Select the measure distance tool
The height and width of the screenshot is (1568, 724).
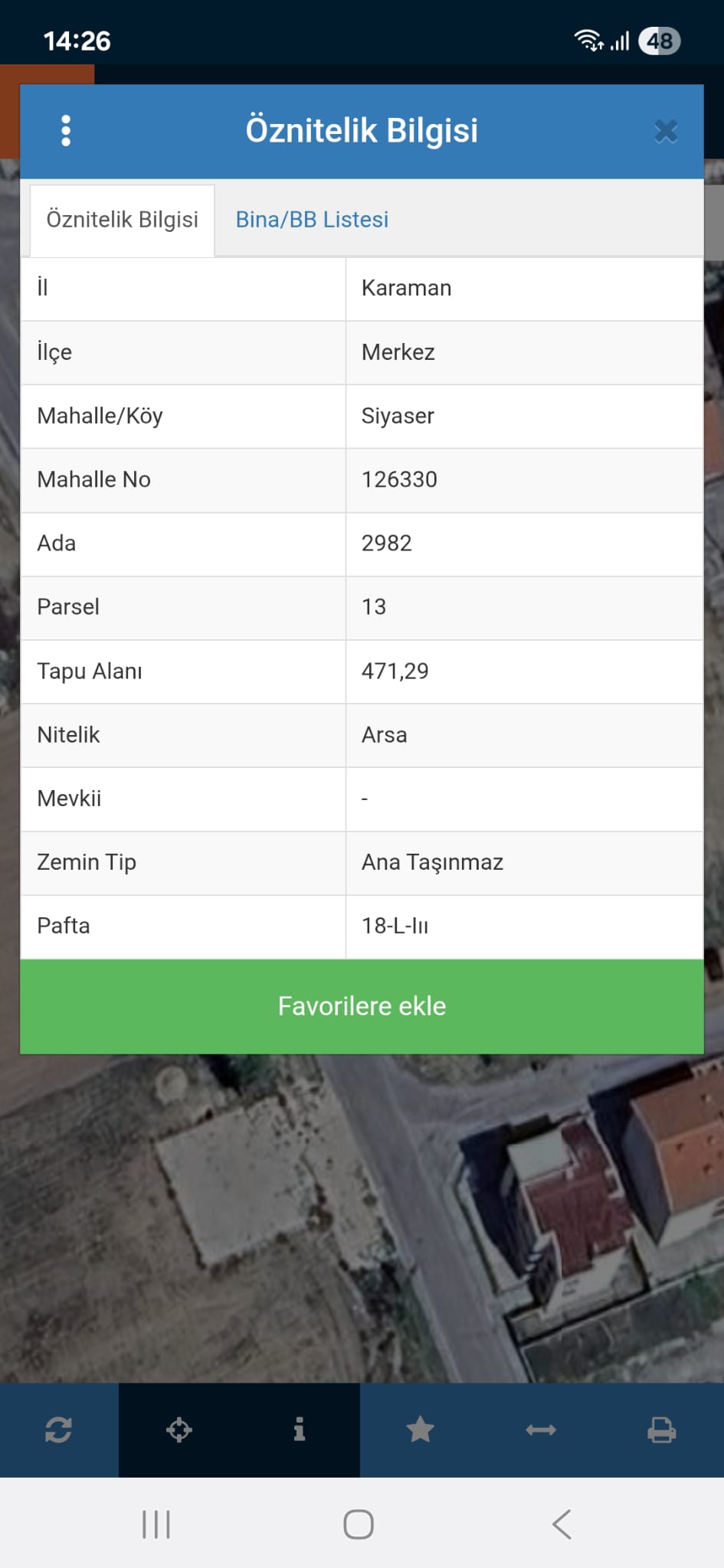click(542, 1429)
